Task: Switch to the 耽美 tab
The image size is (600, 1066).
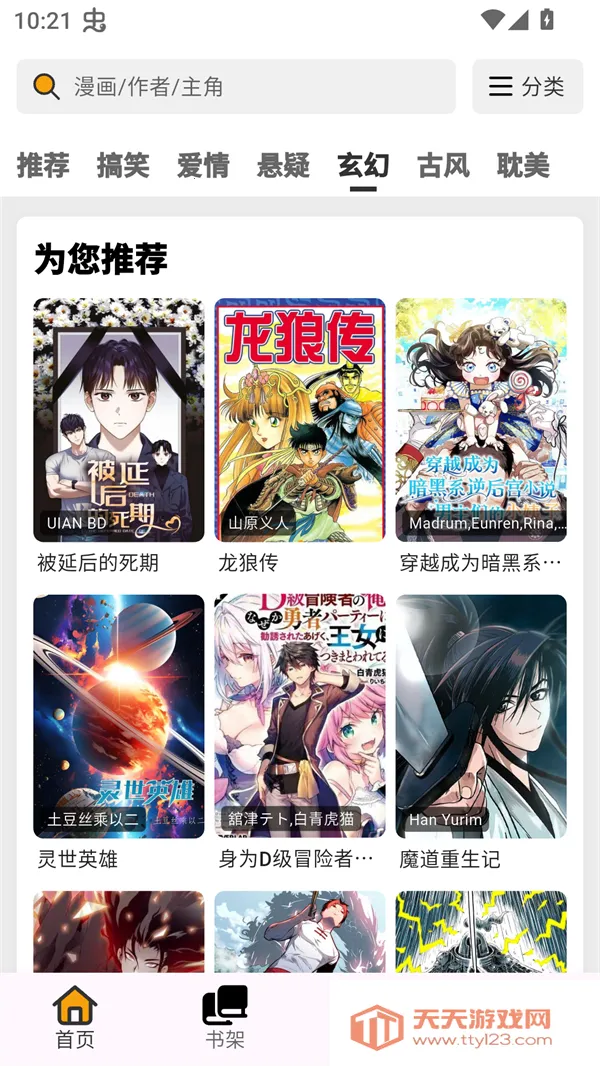Action: (x=523, y=165)
